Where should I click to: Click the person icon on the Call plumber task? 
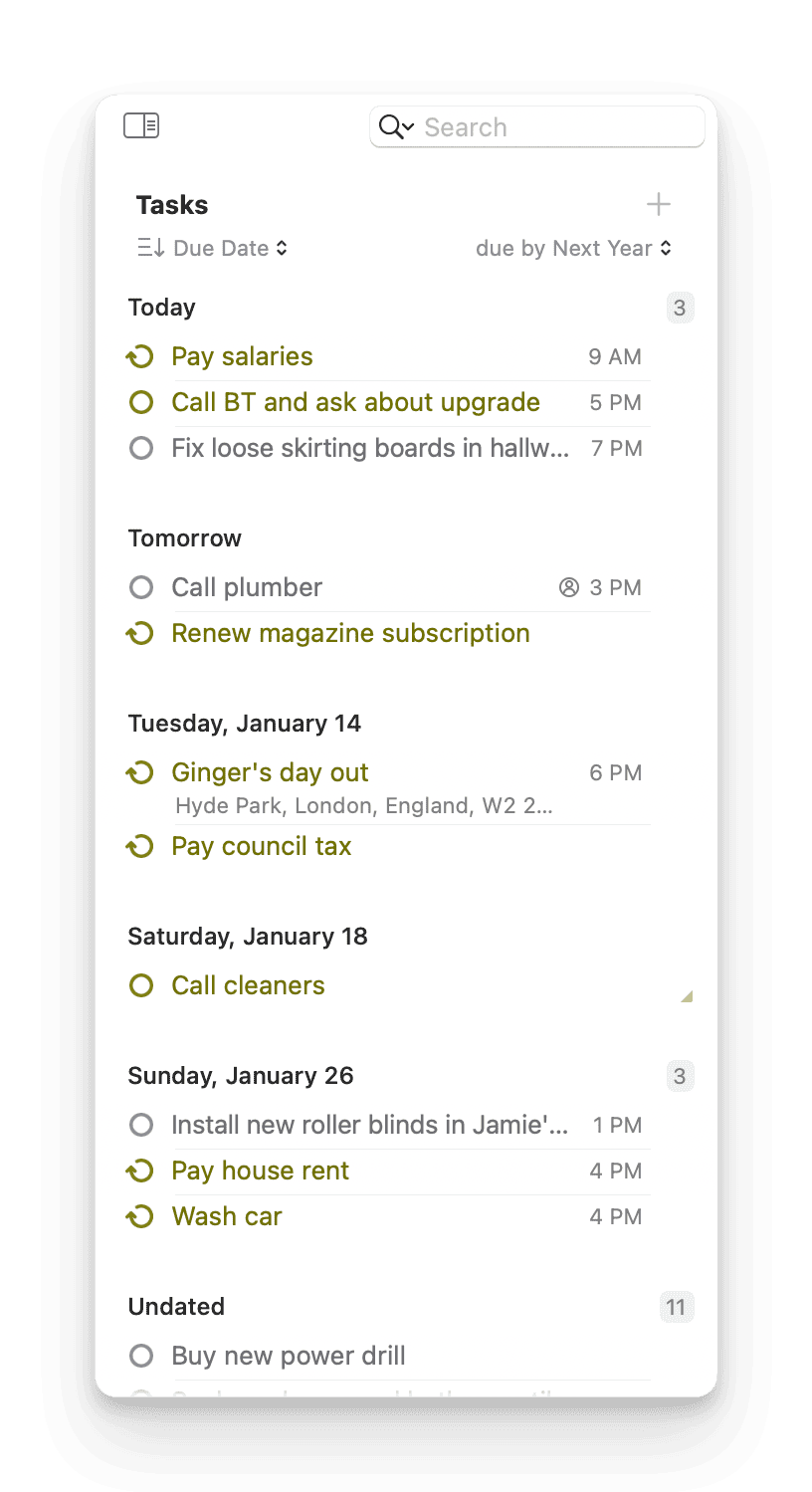(x=568, y=587)
